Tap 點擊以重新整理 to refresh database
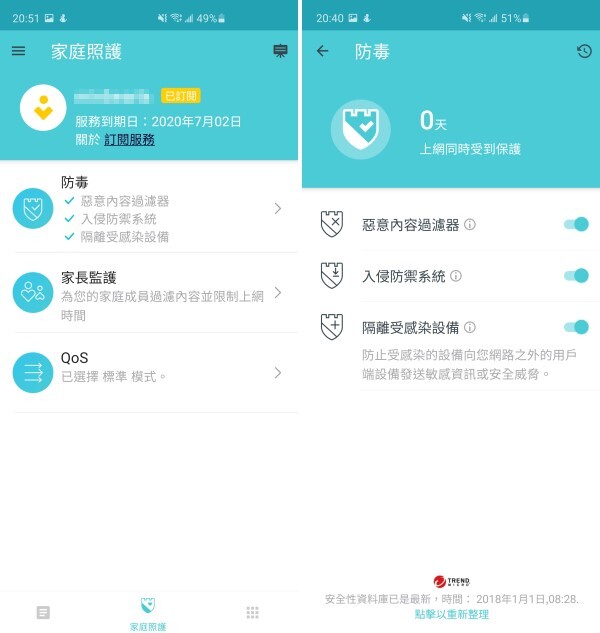The image size is (600, 633). pos(452,614)
